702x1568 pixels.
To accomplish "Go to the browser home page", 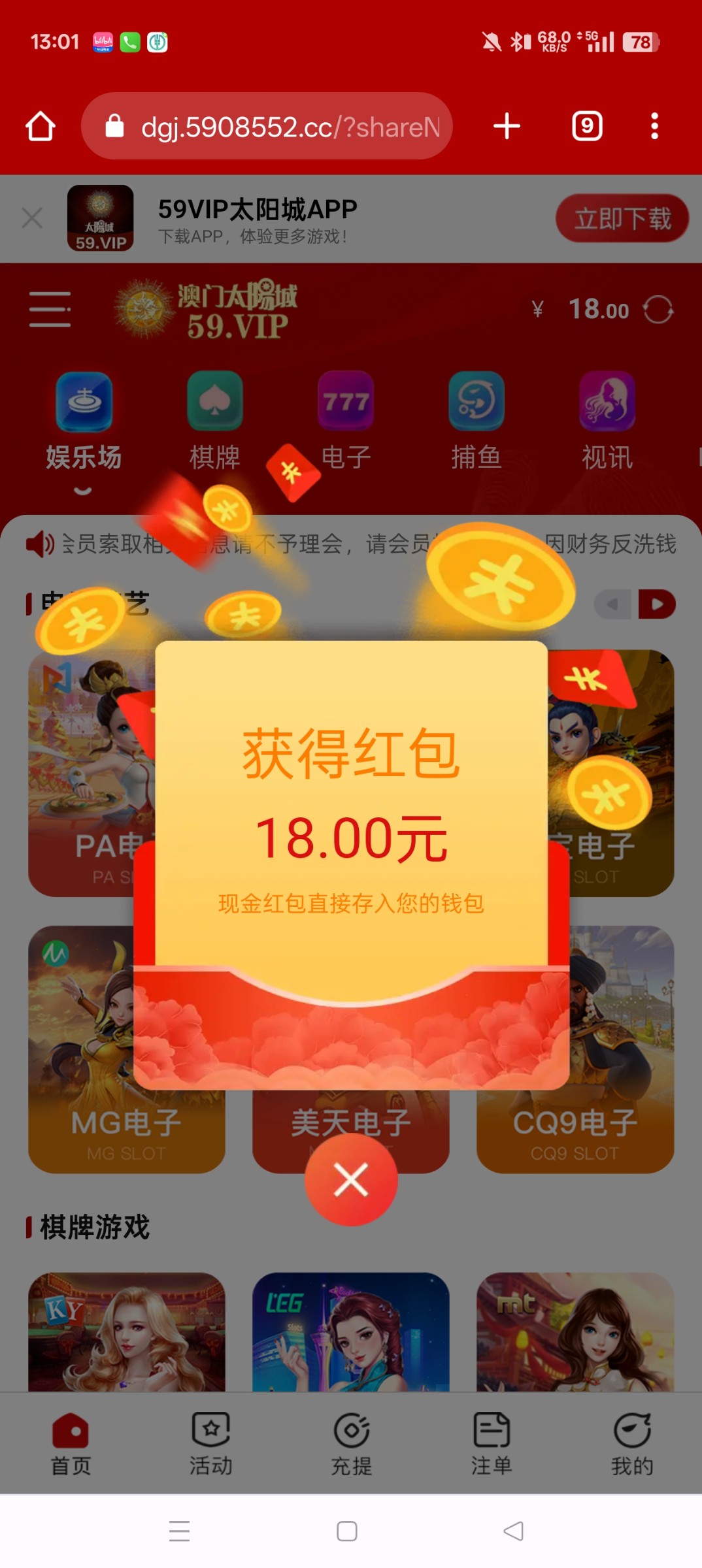I will point(41,126).
